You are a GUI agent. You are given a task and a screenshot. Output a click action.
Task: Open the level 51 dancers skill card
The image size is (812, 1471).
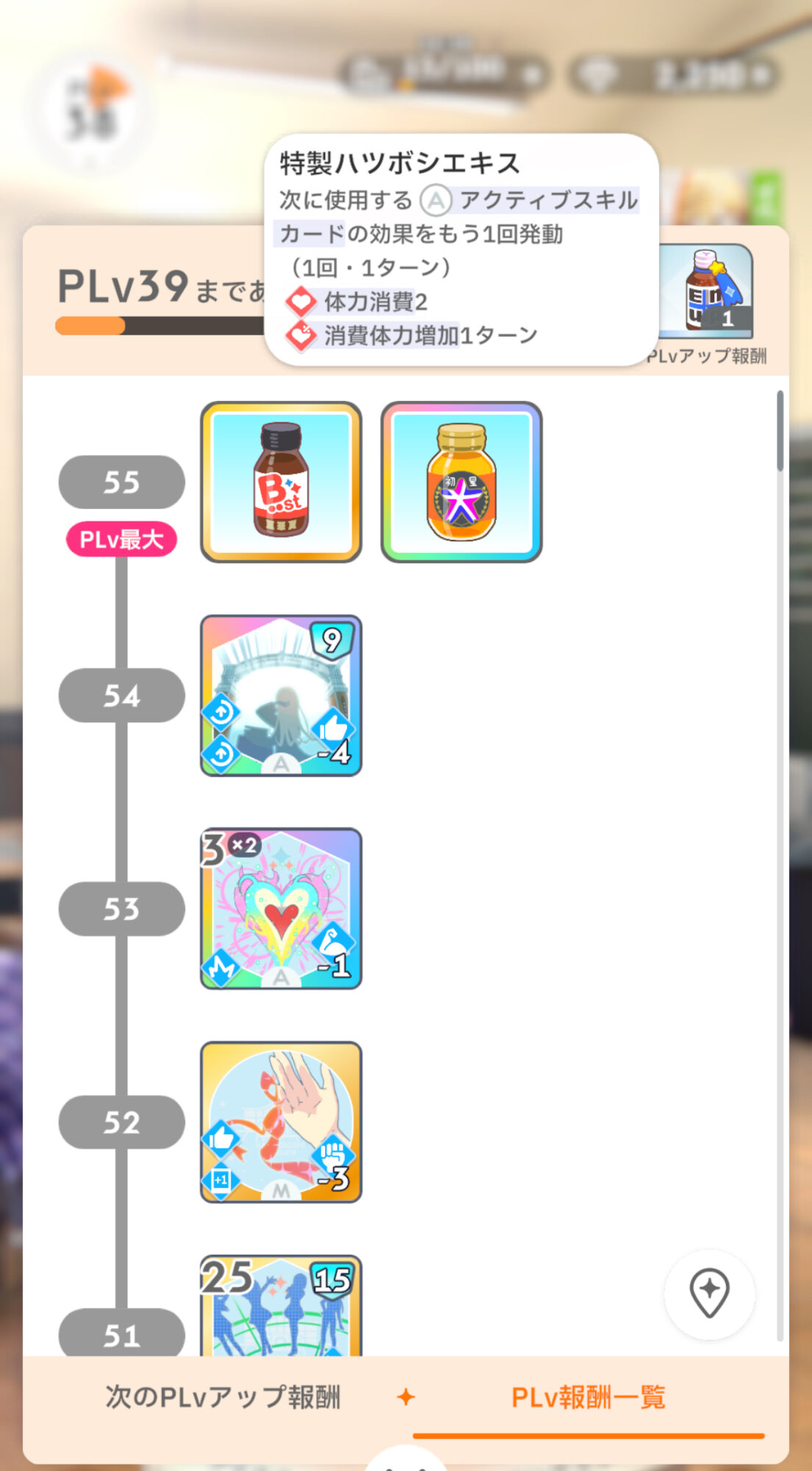(x=281, y=1306)
